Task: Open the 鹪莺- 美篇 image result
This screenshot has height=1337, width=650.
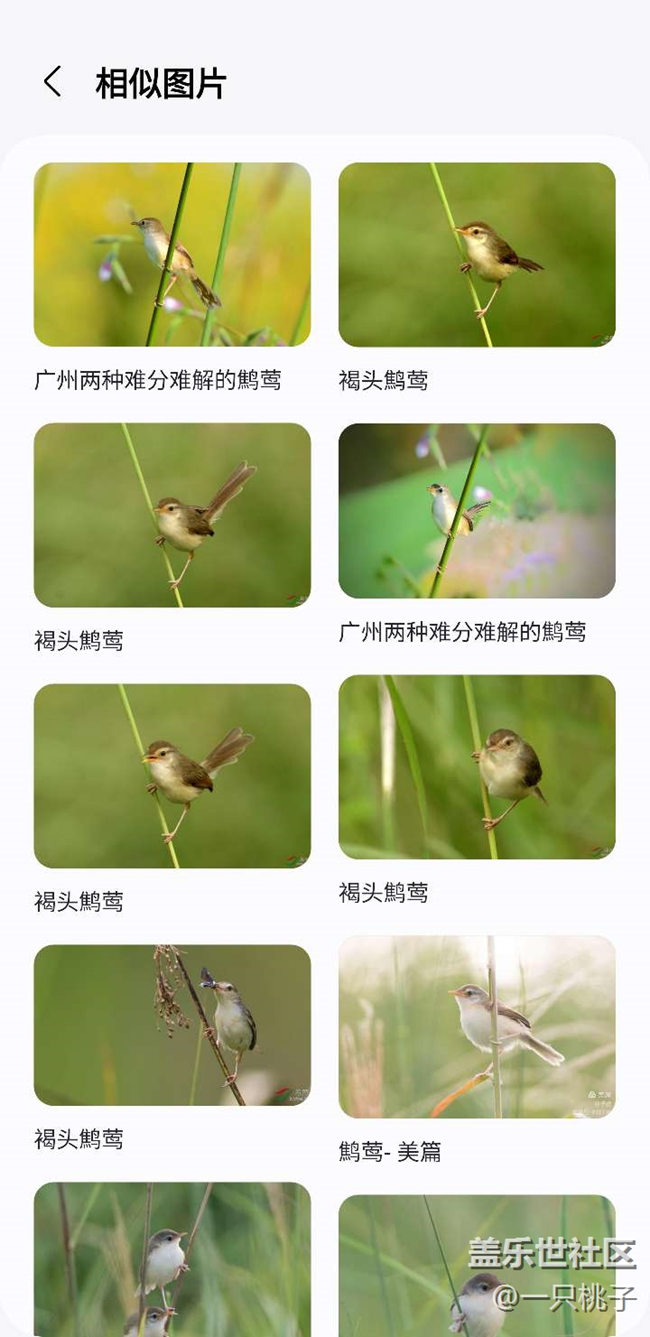Action: [x=477, y=1027]
